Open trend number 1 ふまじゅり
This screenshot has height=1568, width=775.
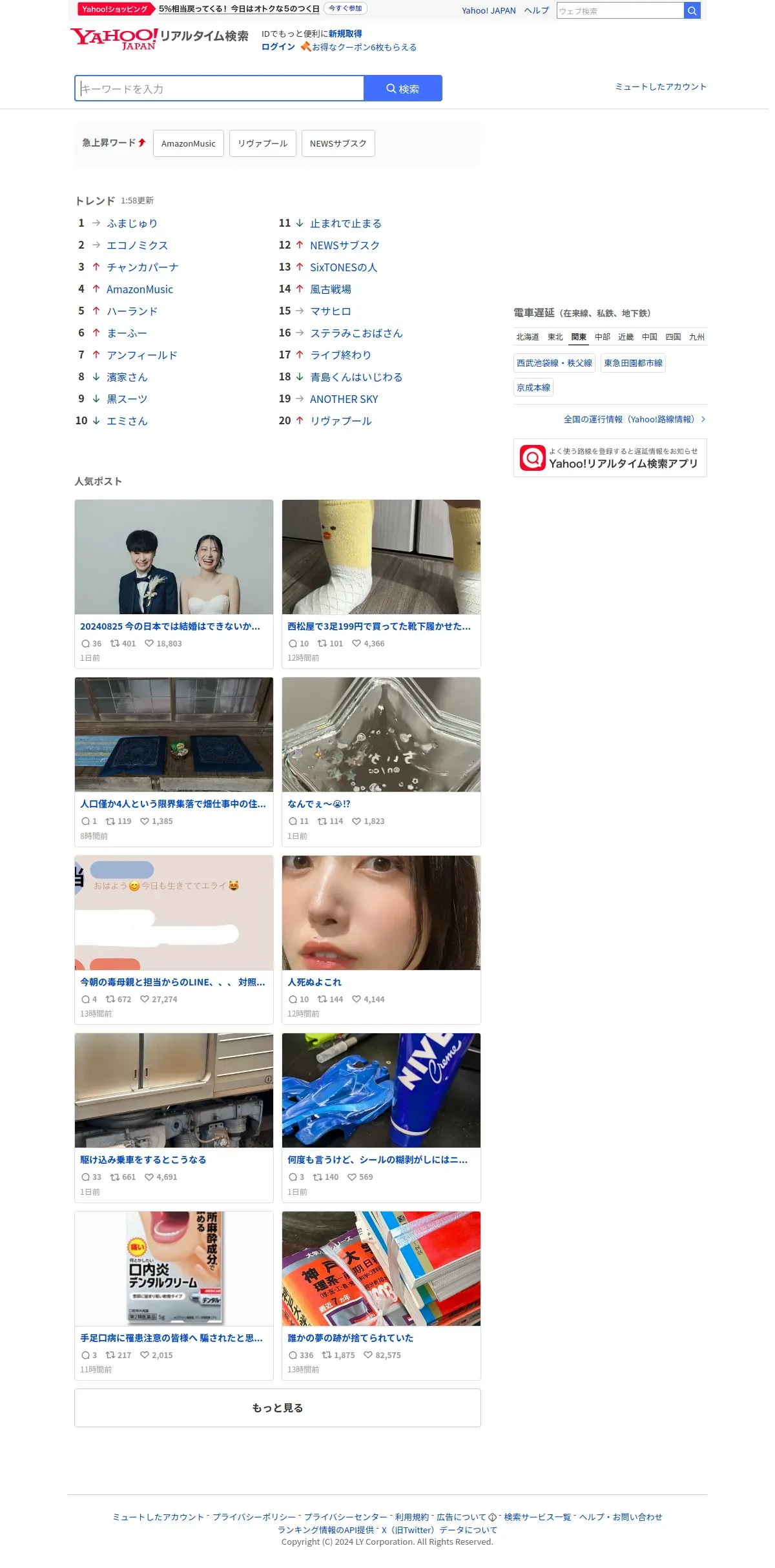[x=132, y=223]
